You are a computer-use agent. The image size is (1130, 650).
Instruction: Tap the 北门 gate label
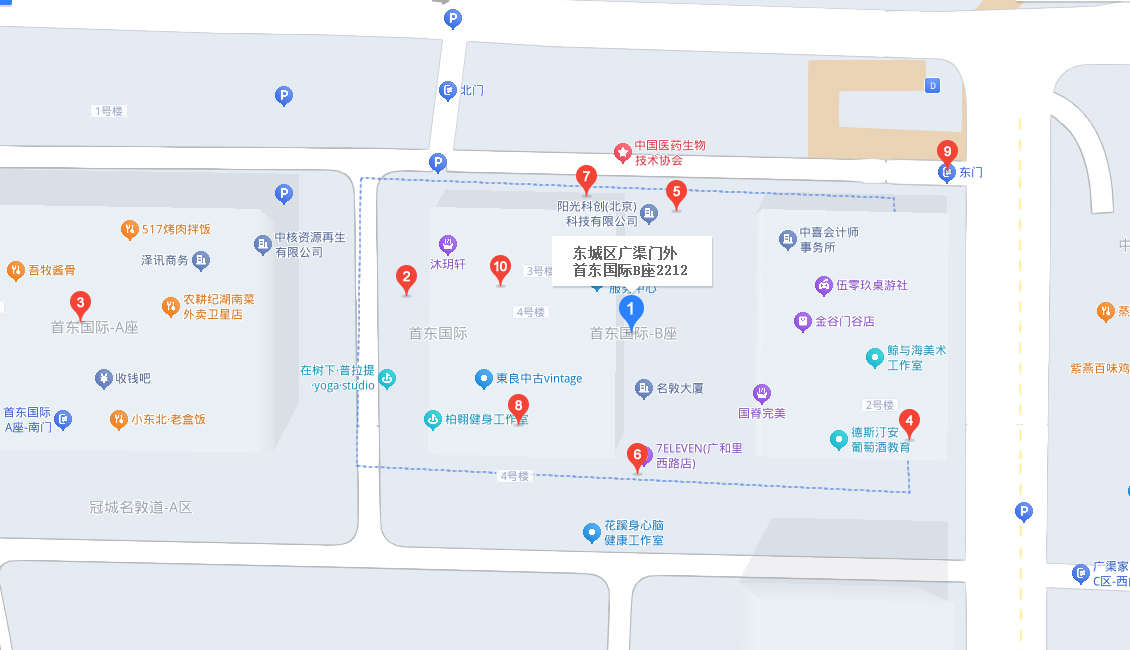click(x=471, y=91)
